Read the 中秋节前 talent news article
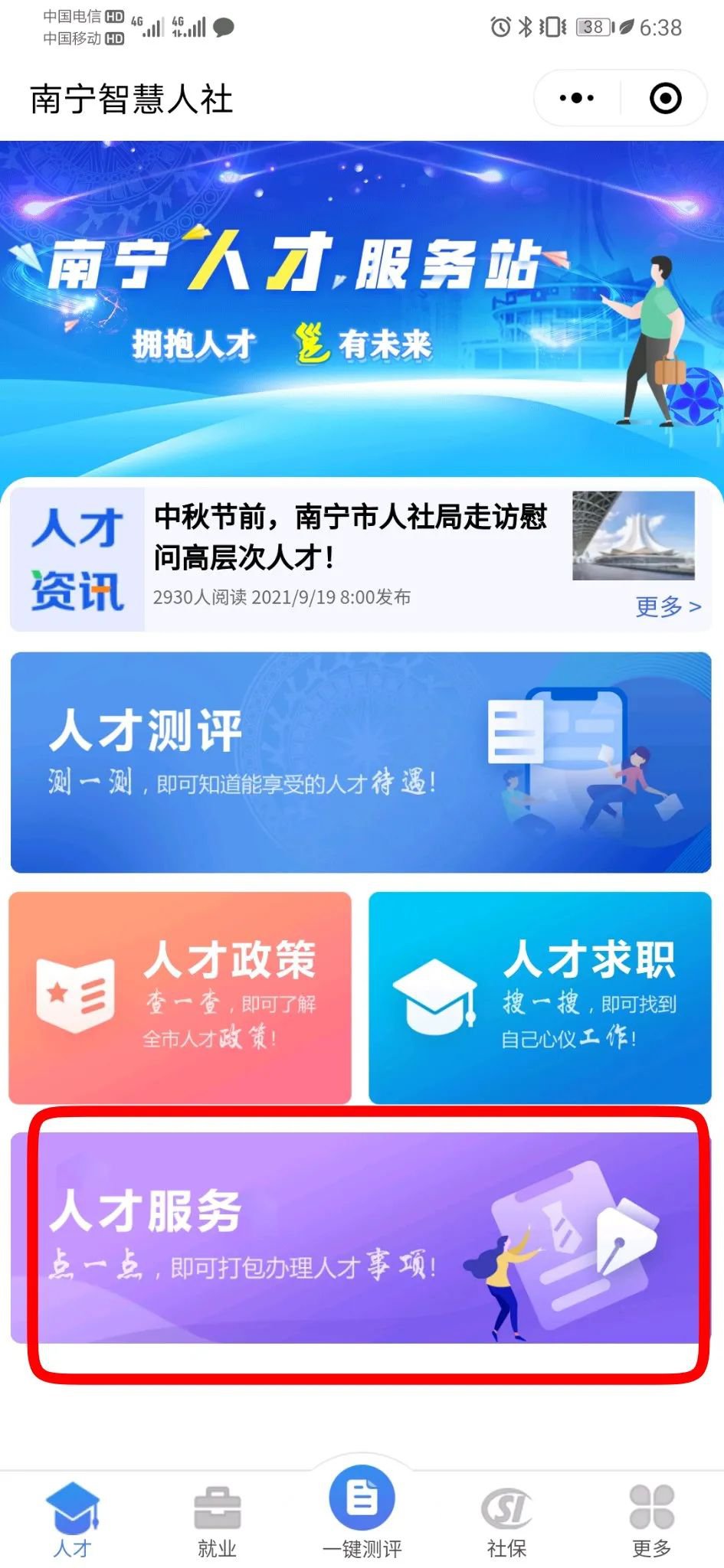The width and height of the screenshot is (724, 1568). (351, 536)
